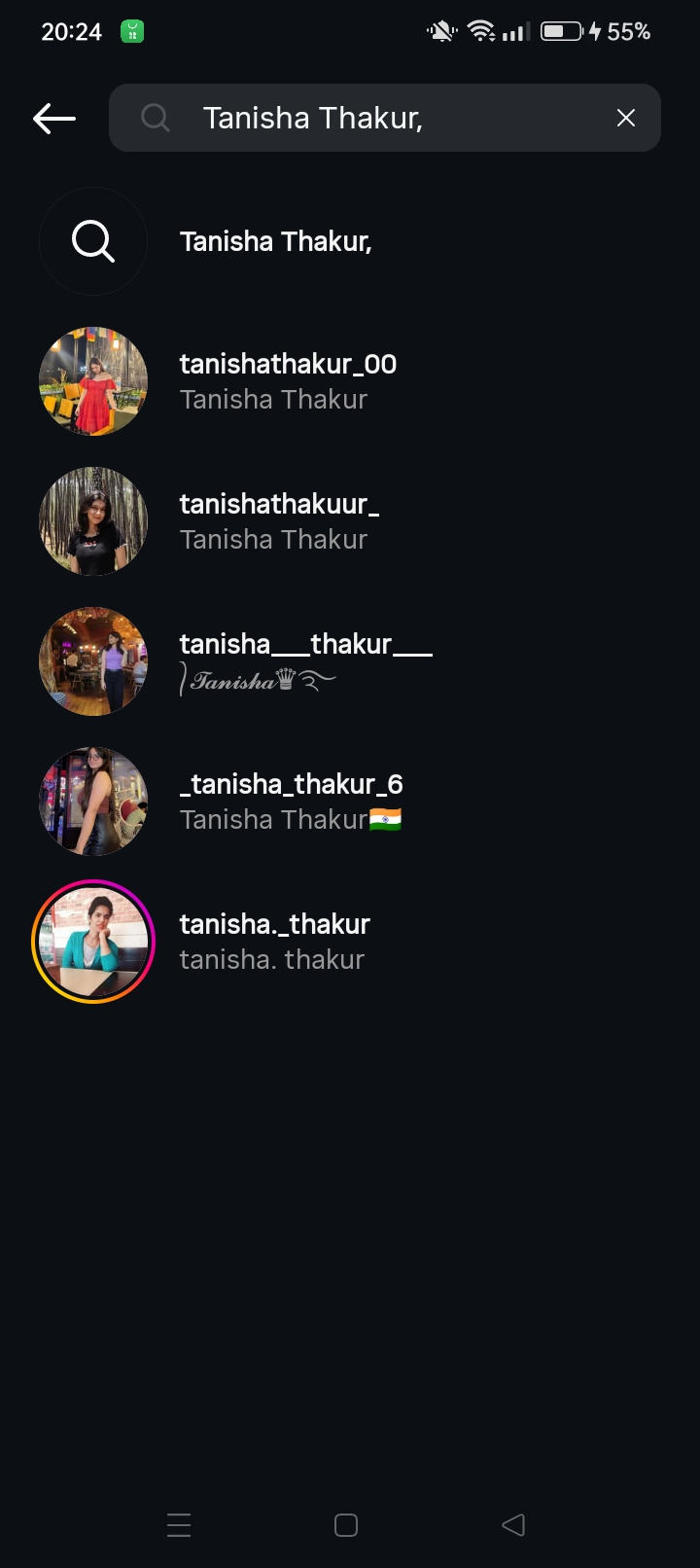This screenshot has height=1568, width=700.
Task: Tap the system home button
Action: click(x=346, y=1525)
